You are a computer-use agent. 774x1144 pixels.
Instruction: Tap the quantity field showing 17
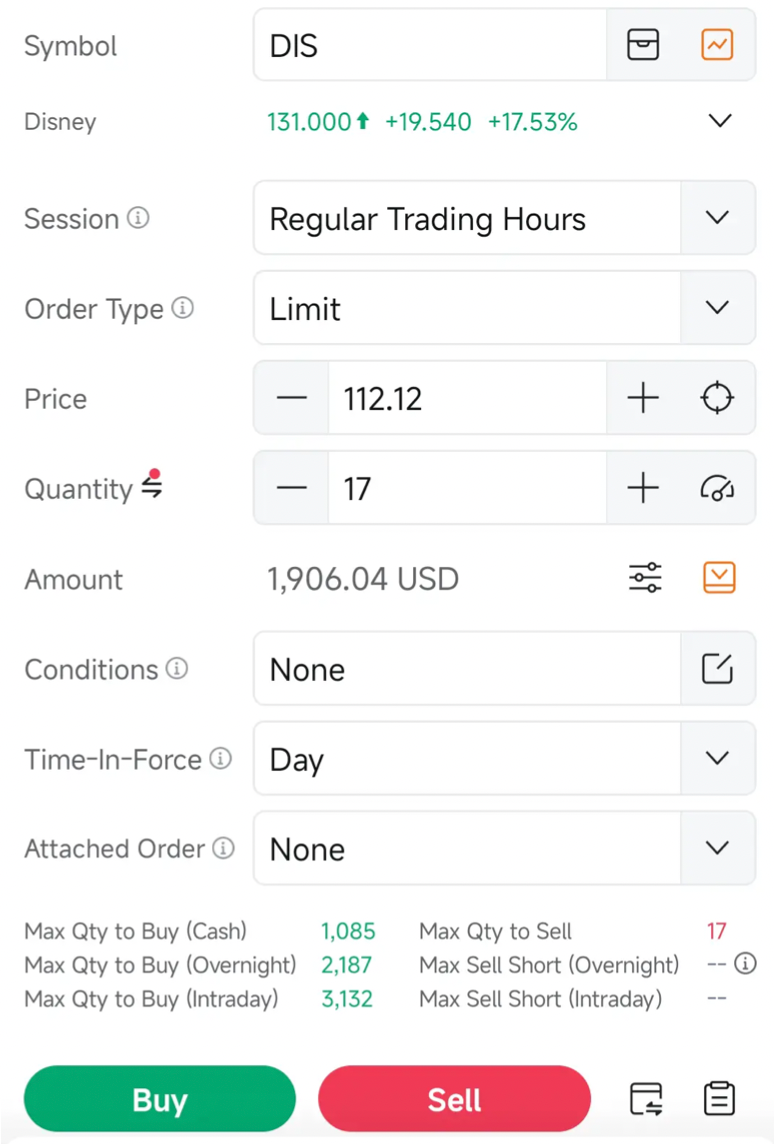pyautogui.click(x=465, y=488)
